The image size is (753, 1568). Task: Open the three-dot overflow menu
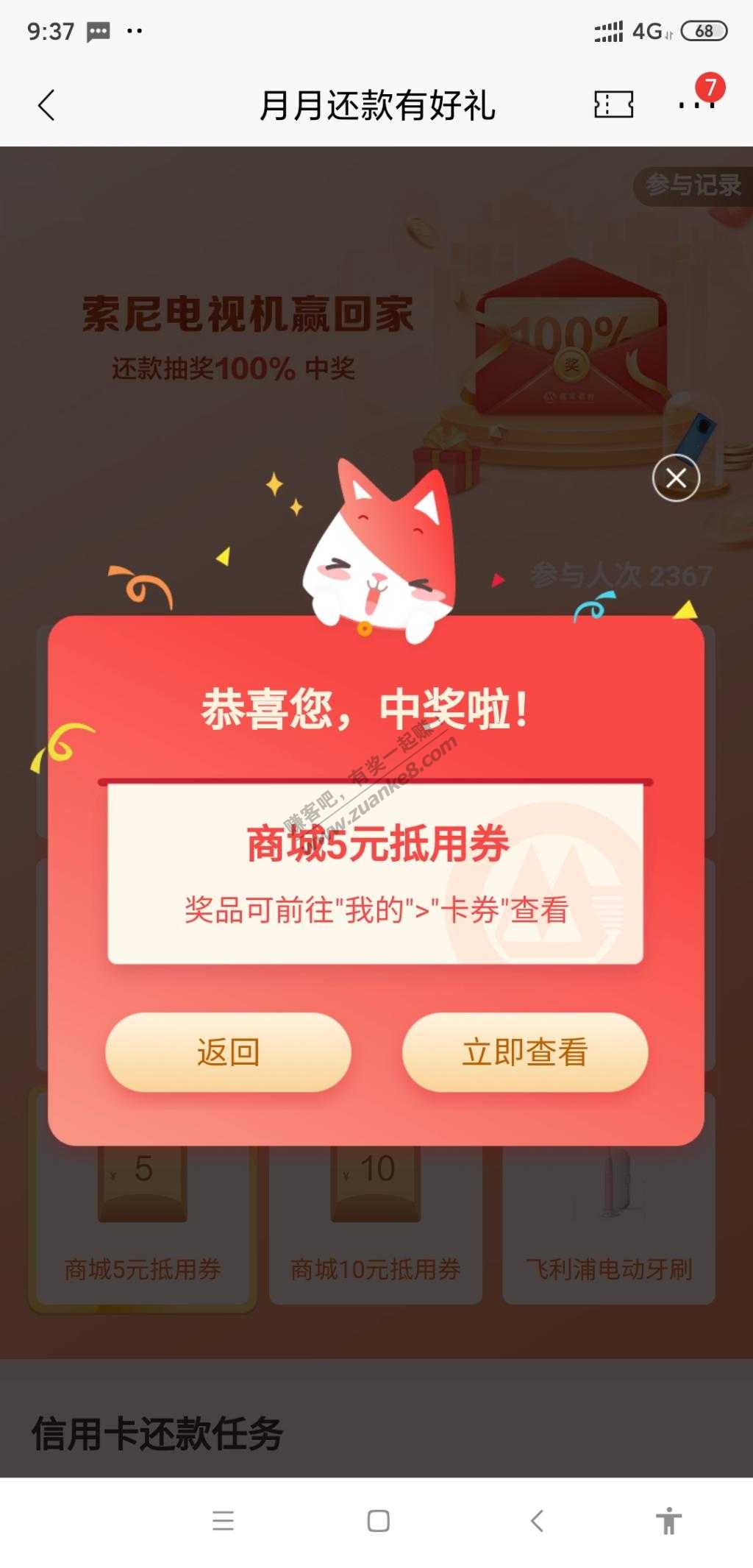click(x=695, y=104)
